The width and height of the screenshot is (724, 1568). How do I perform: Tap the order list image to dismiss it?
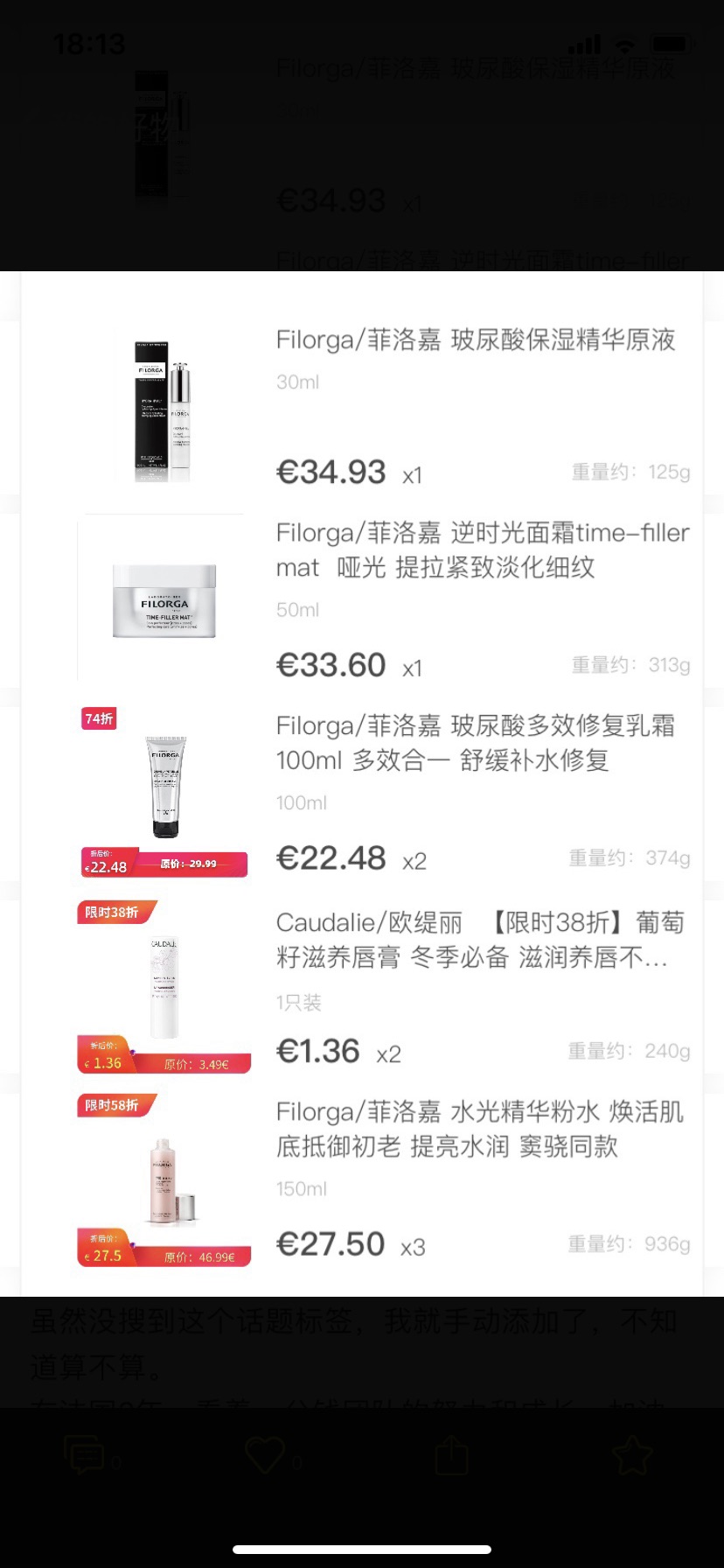tap(362, 784)
